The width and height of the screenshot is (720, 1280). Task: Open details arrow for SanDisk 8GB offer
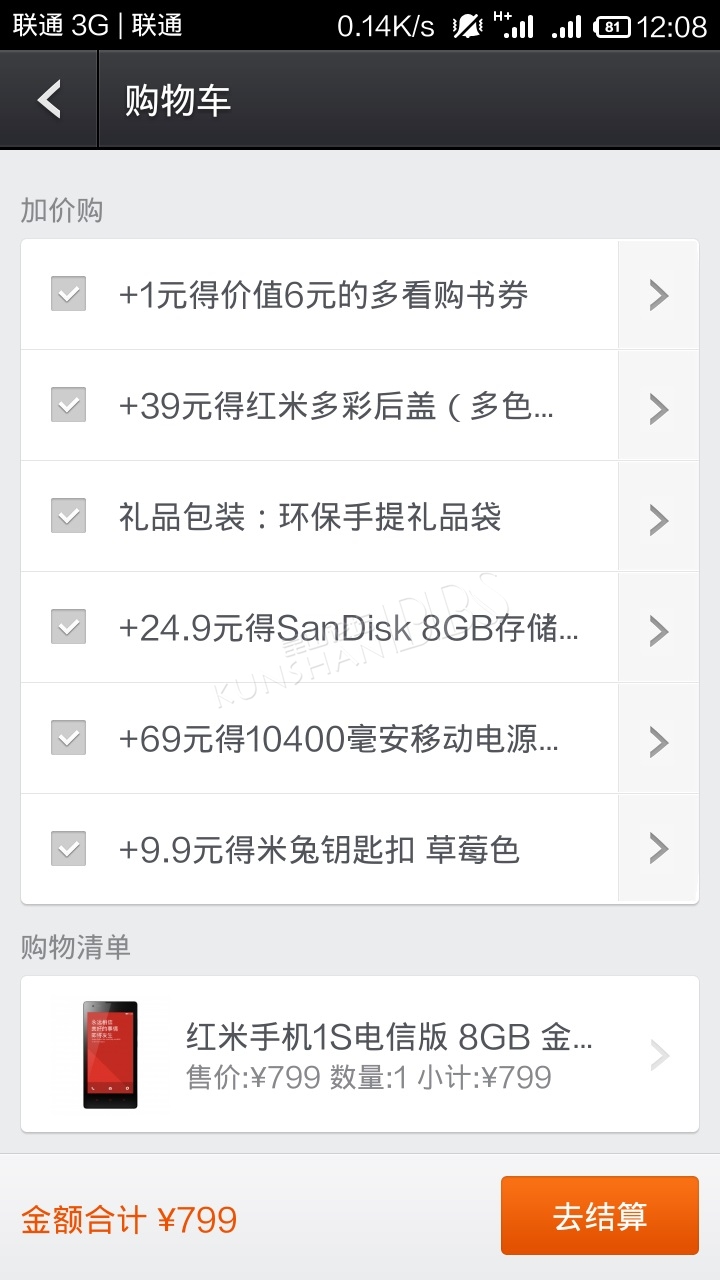(658, 628)
